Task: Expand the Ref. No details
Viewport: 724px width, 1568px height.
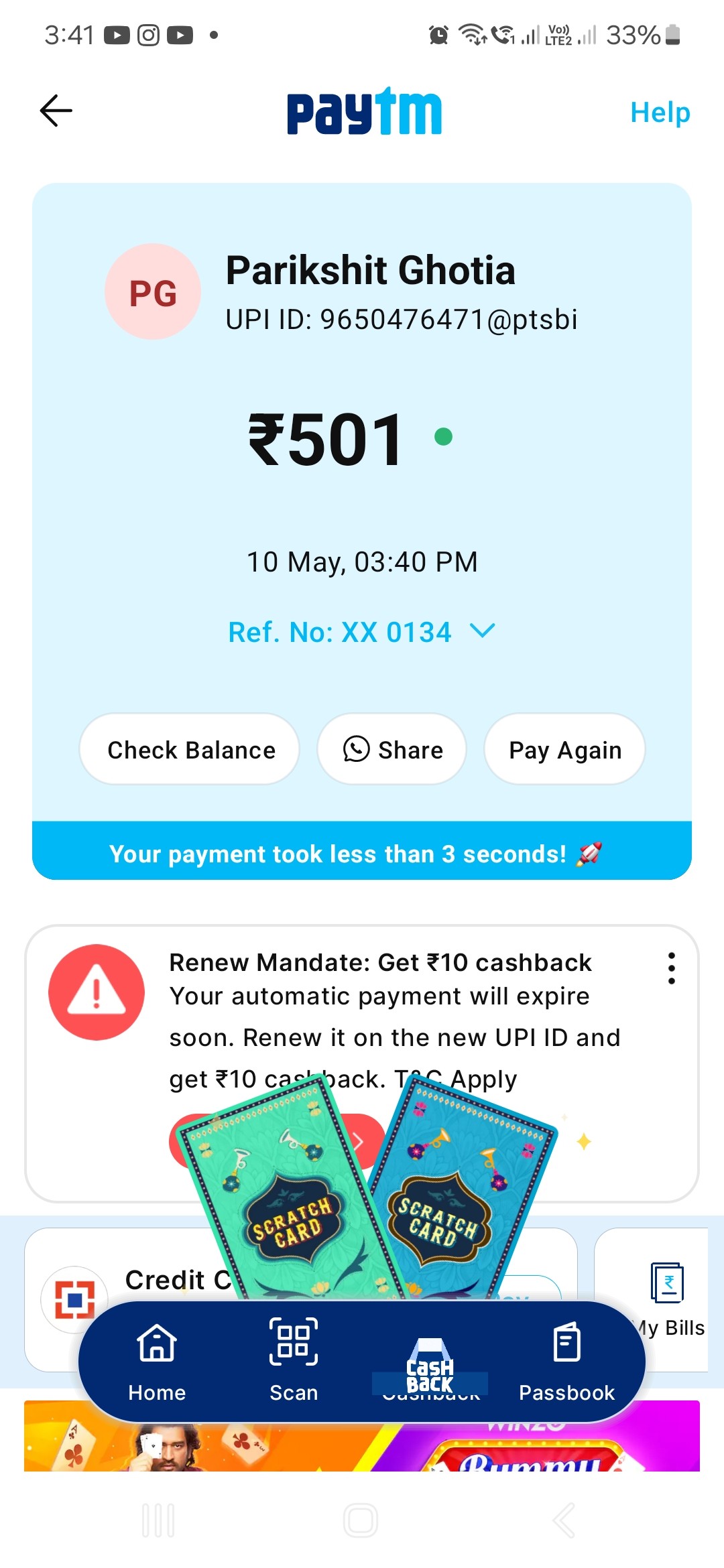Action: coord(362,632)
